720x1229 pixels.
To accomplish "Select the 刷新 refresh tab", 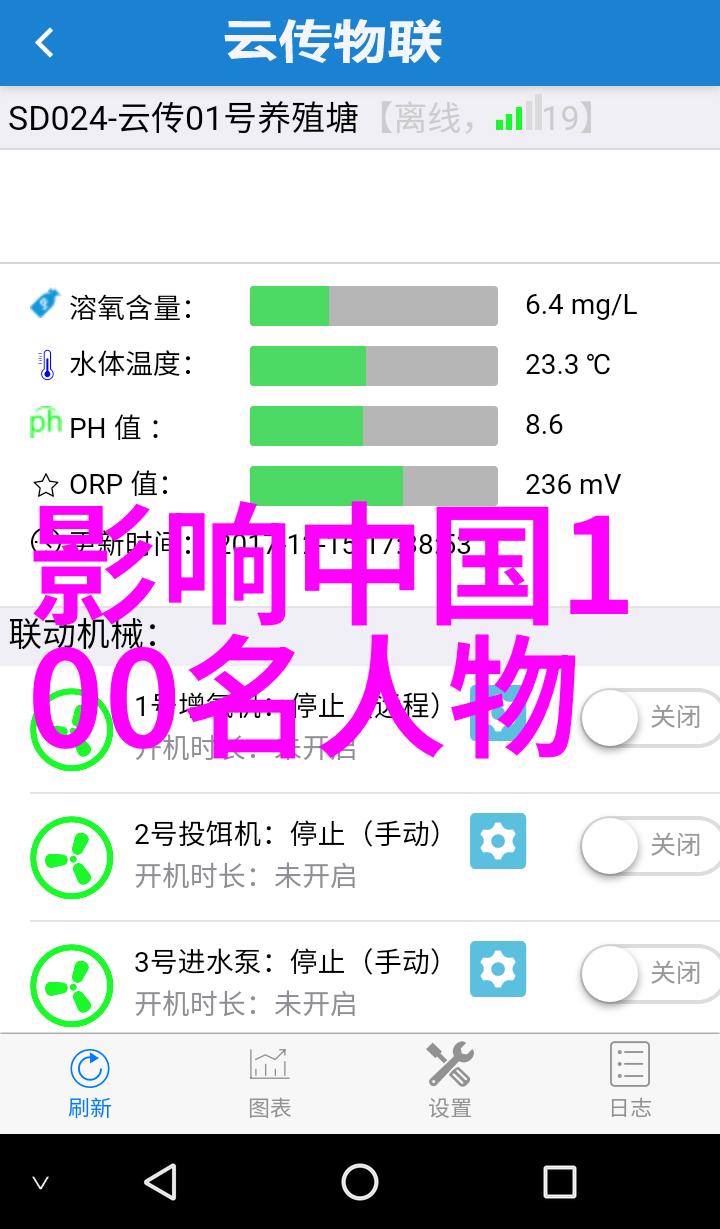I will 90,1083.
